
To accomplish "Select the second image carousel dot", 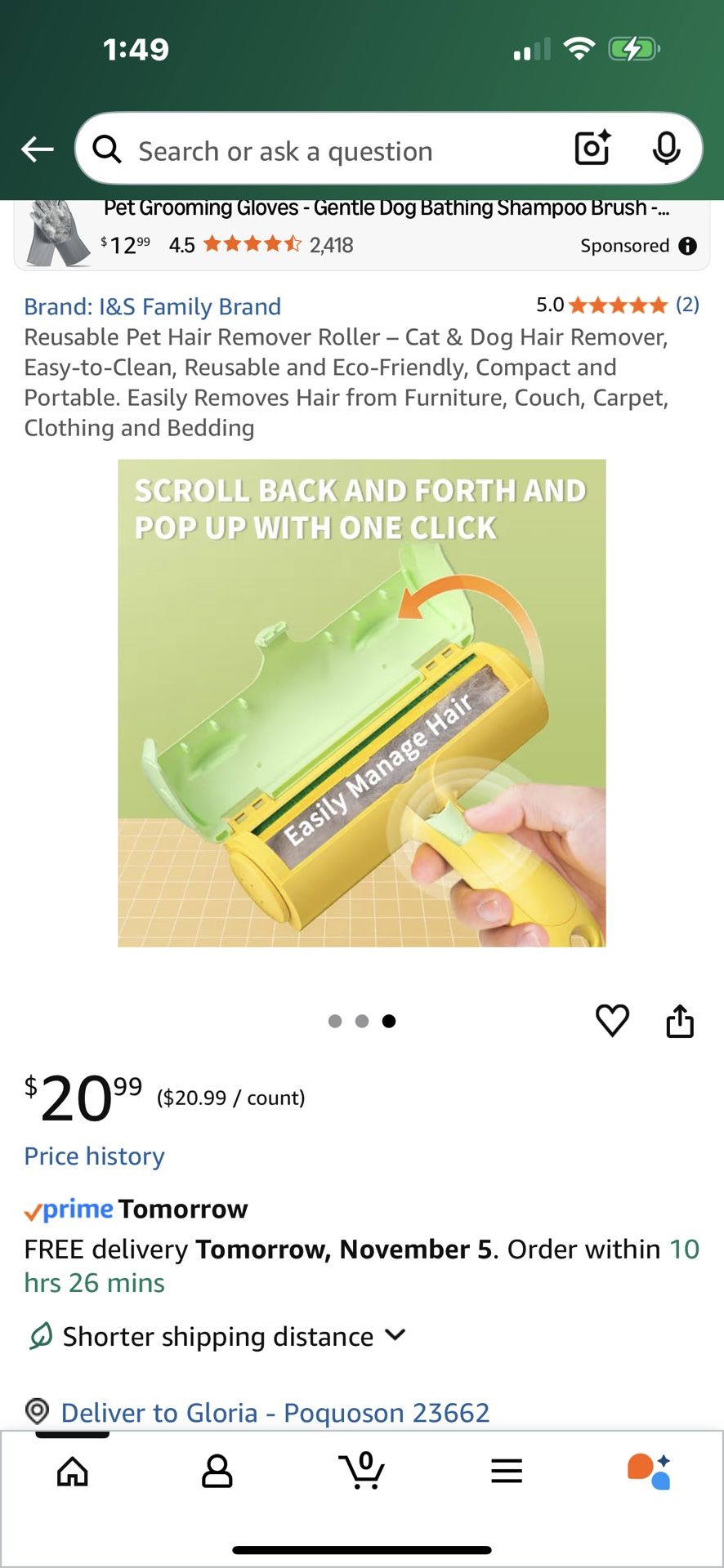I will 362,1021.
